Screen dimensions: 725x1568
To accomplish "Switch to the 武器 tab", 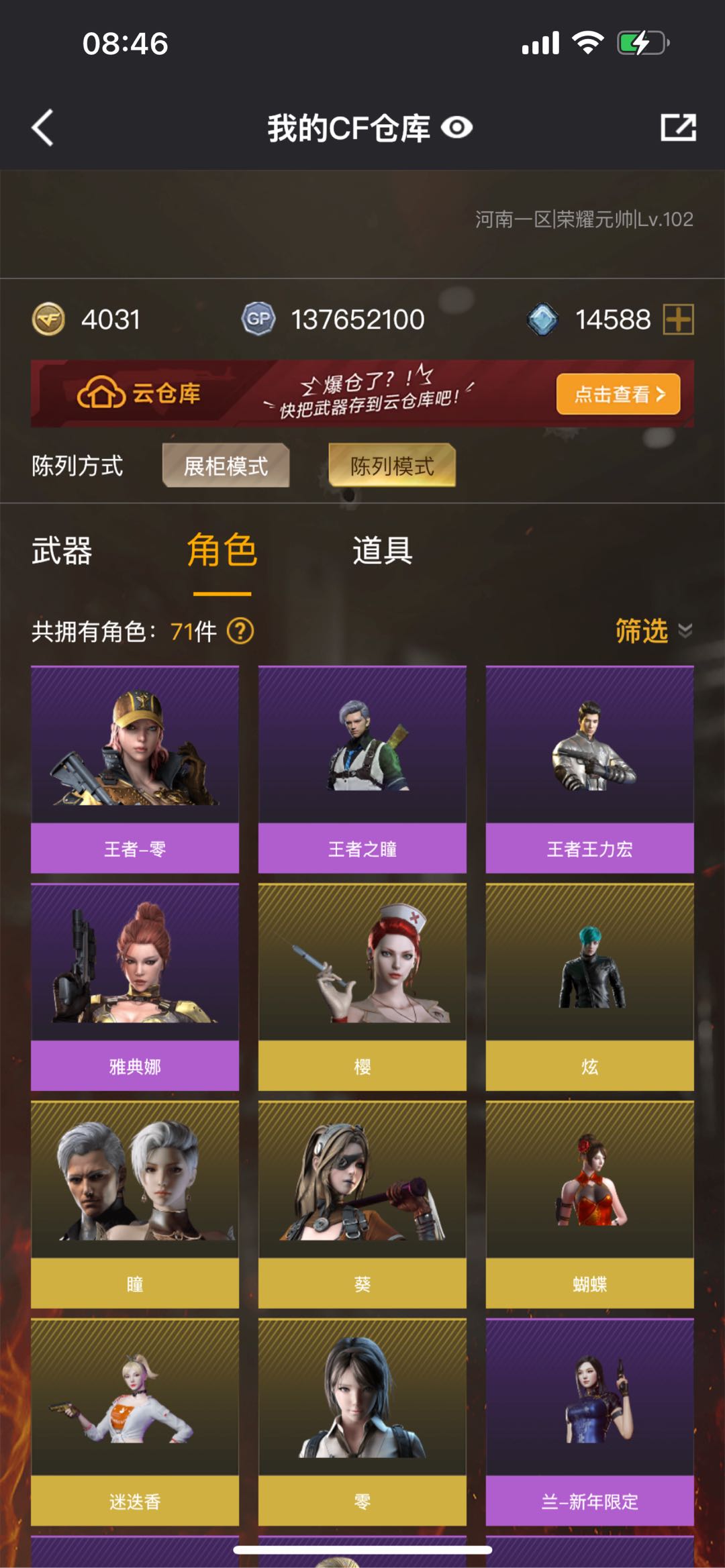I will point(62,552).
